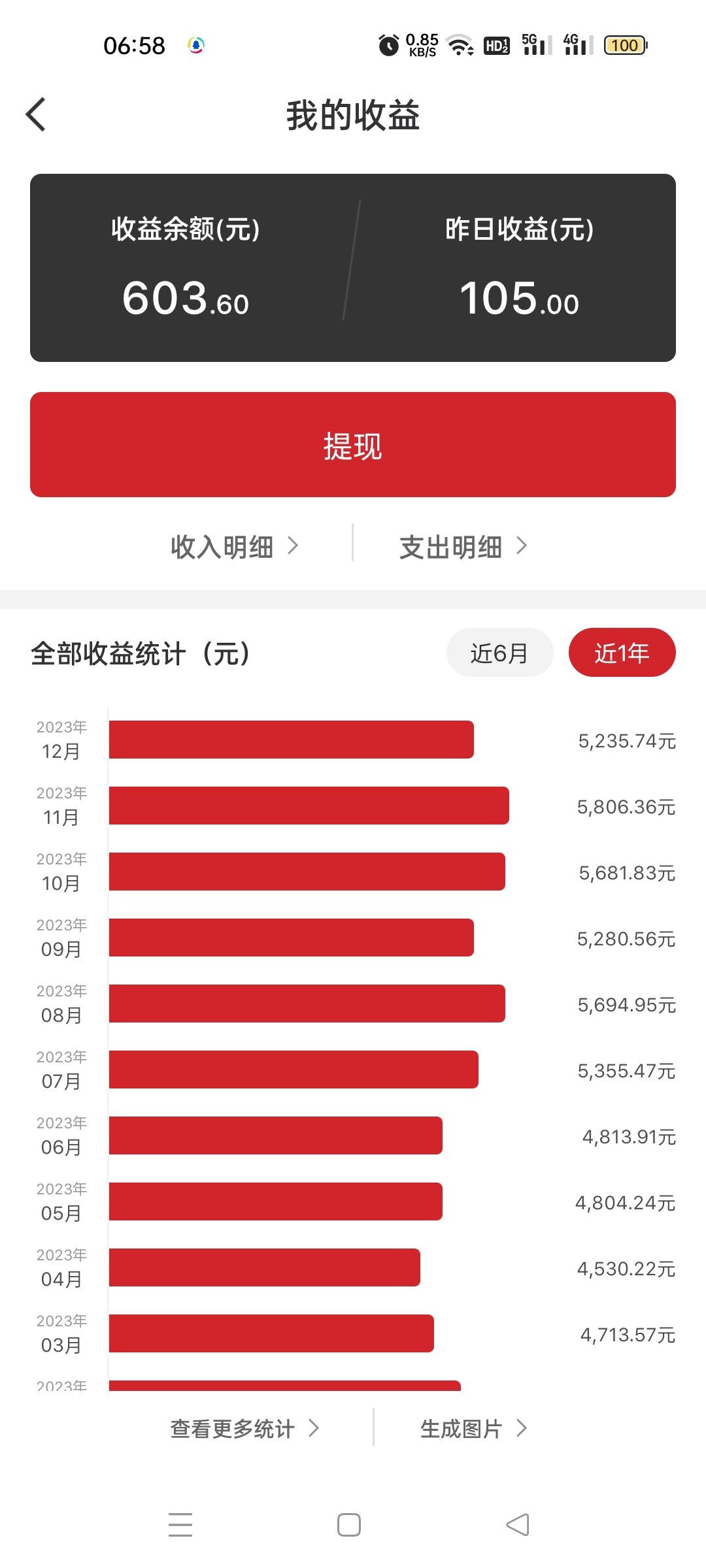Open 查看更多统计

pyautogui.click(x=245, y=1429)
